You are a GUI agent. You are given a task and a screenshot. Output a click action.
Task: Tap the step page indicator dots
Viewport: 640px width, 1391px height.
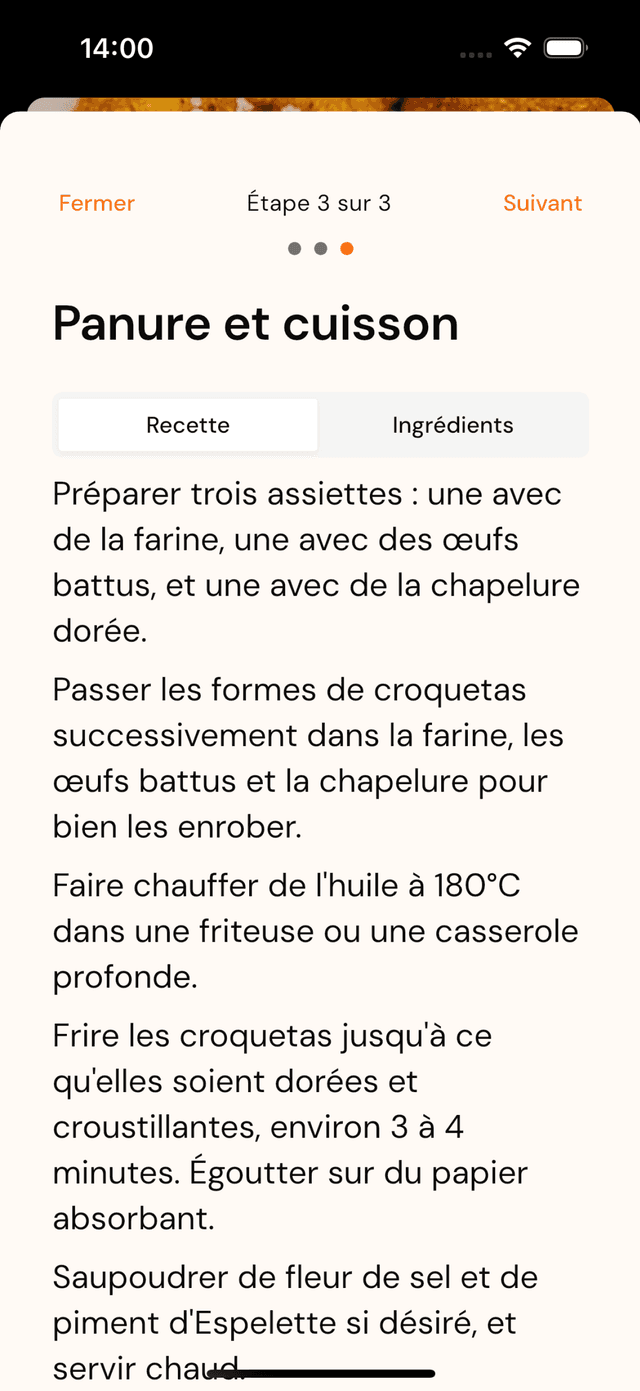pyautogui.click(x=320, y=249)
